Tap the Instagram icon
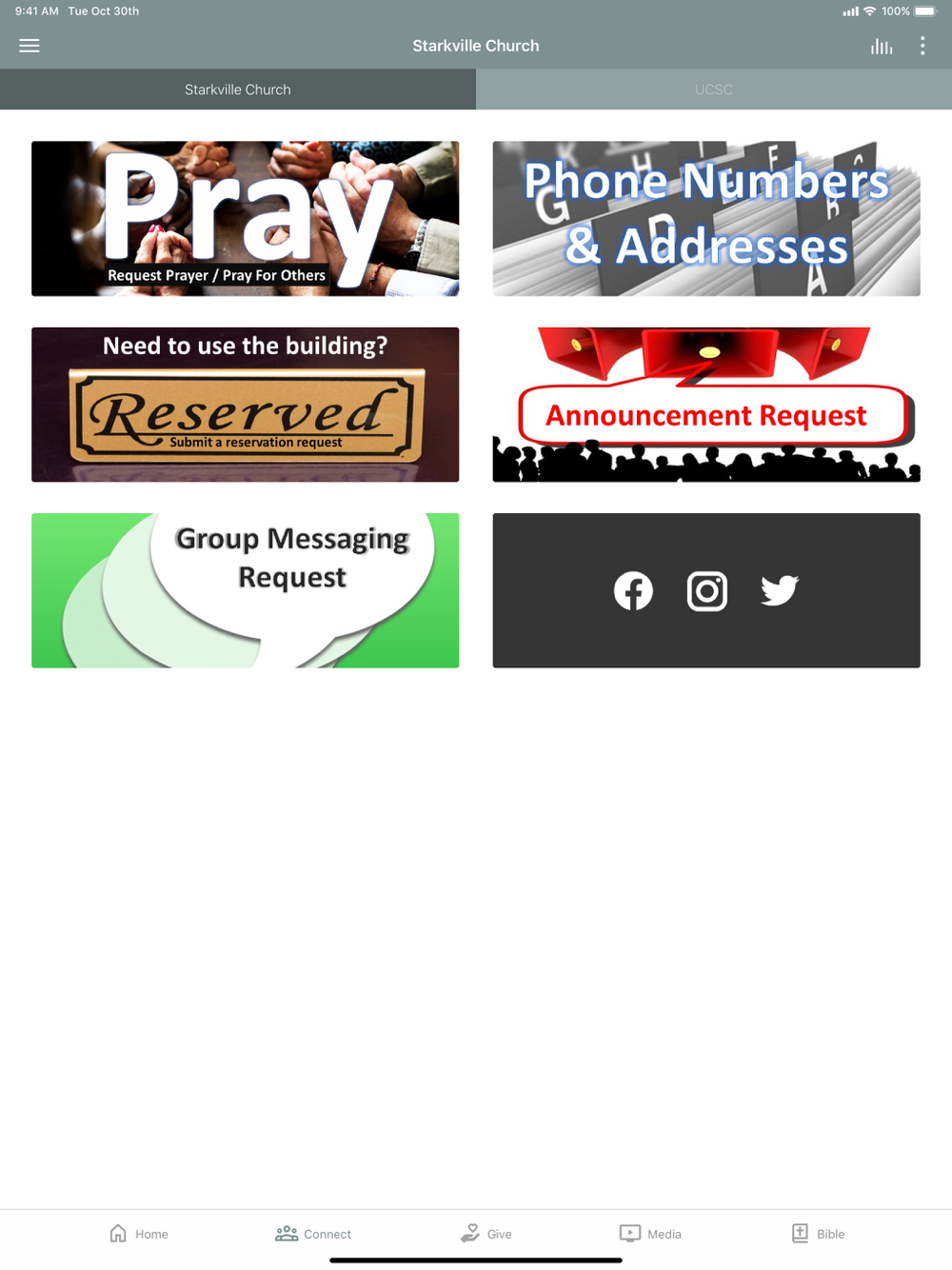This screenshot has width=952, height=1270. 707,591
